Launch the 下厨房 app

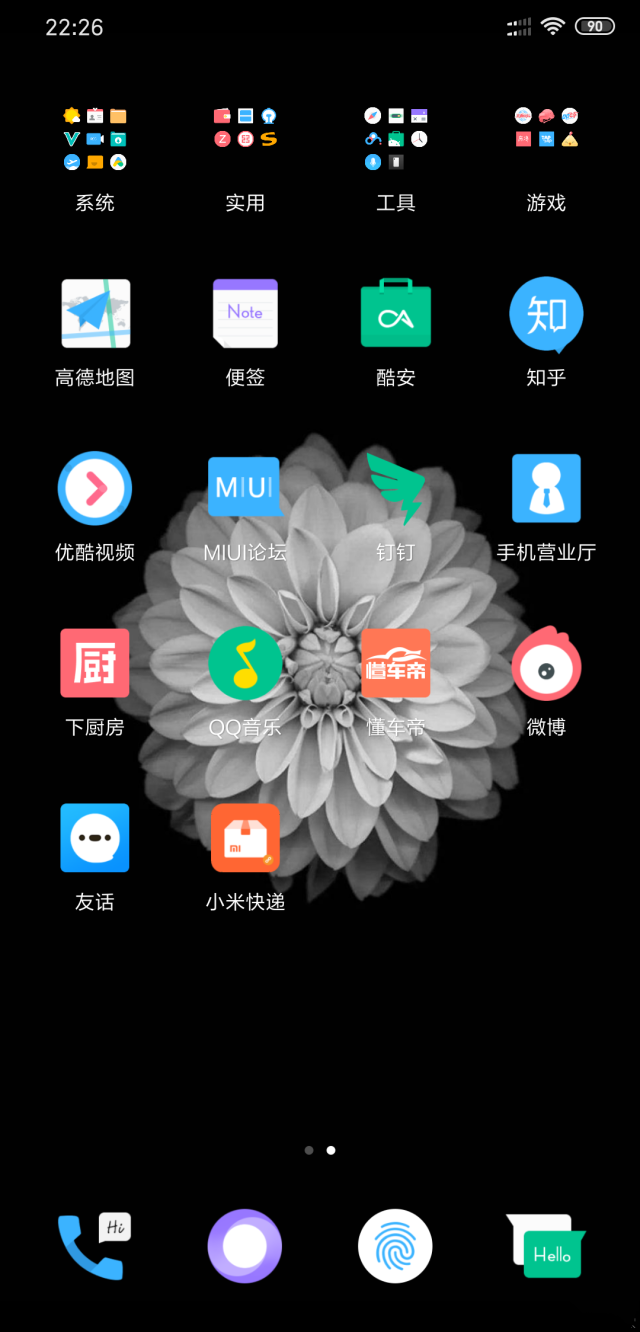[x=95, y=663]
